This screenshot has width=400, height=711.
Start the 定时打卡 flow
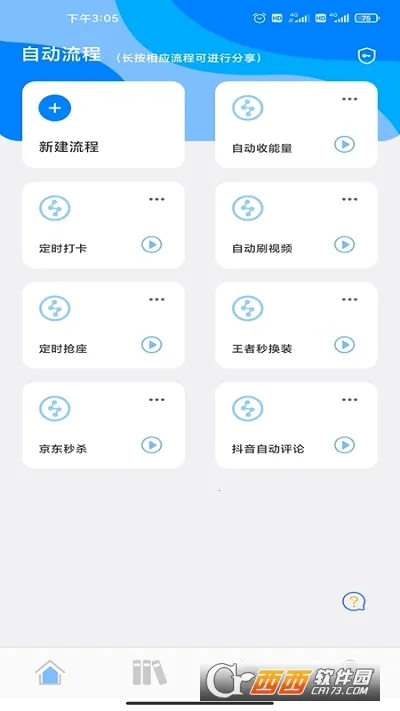151,245
